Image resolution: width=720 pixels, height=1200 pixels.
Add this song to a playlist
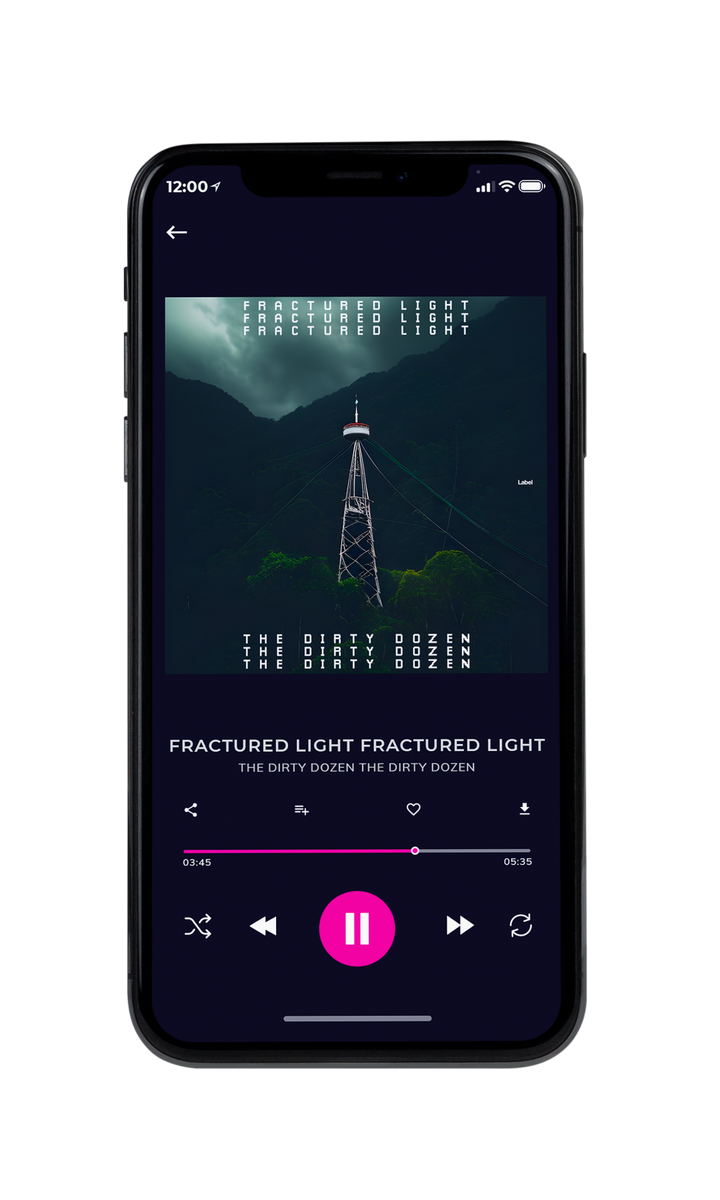pyautogui.click(x=301, y=810)
